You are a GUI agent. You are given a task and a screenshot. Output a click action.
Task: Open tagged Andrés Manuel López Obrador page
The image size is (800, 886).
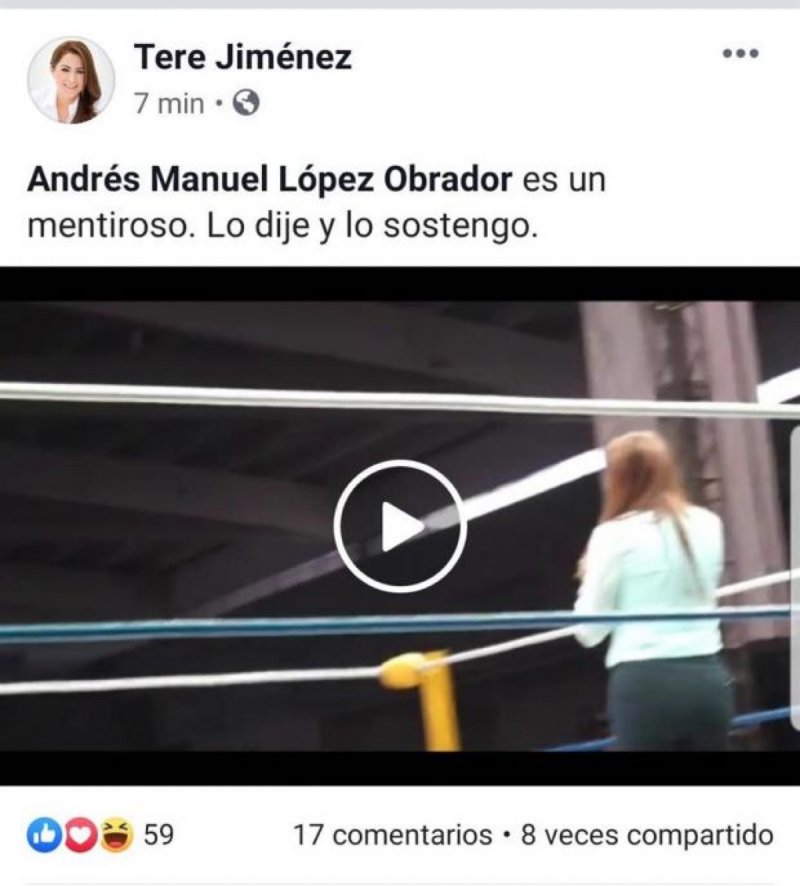click(x=270, y=181)
